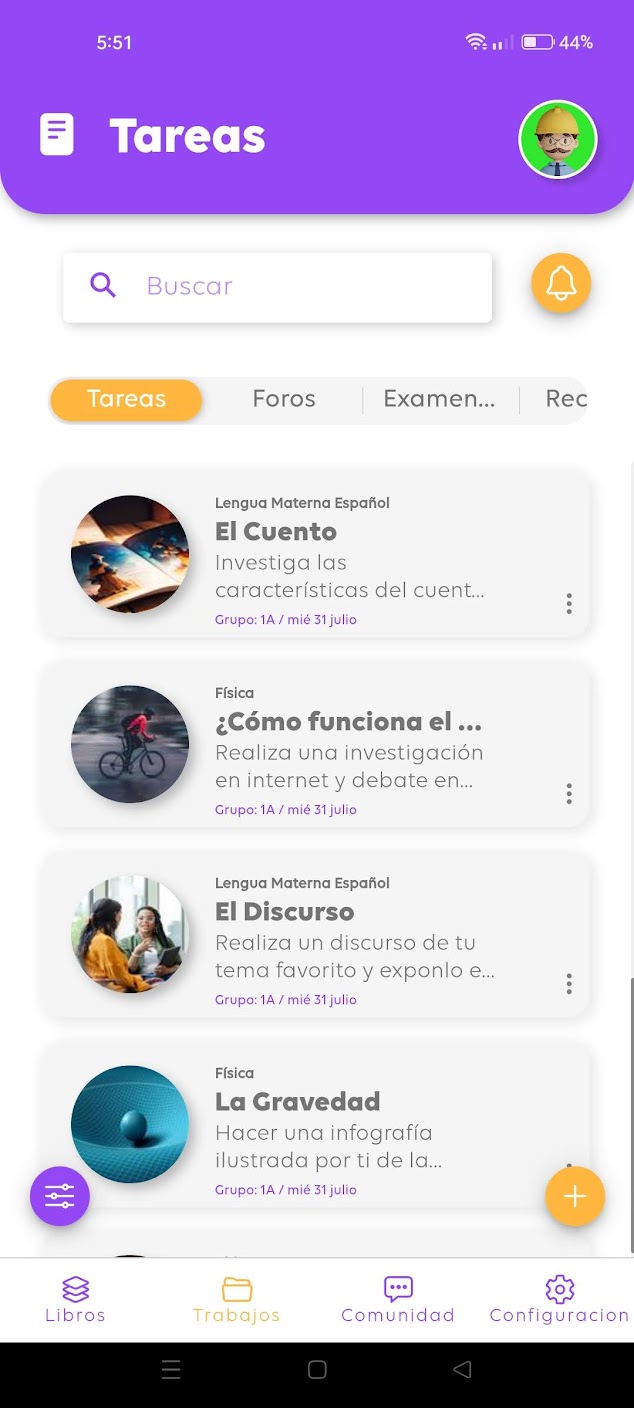Open the profile avatar
This screenshot has width=634, height=1408.
pos(558,140)
